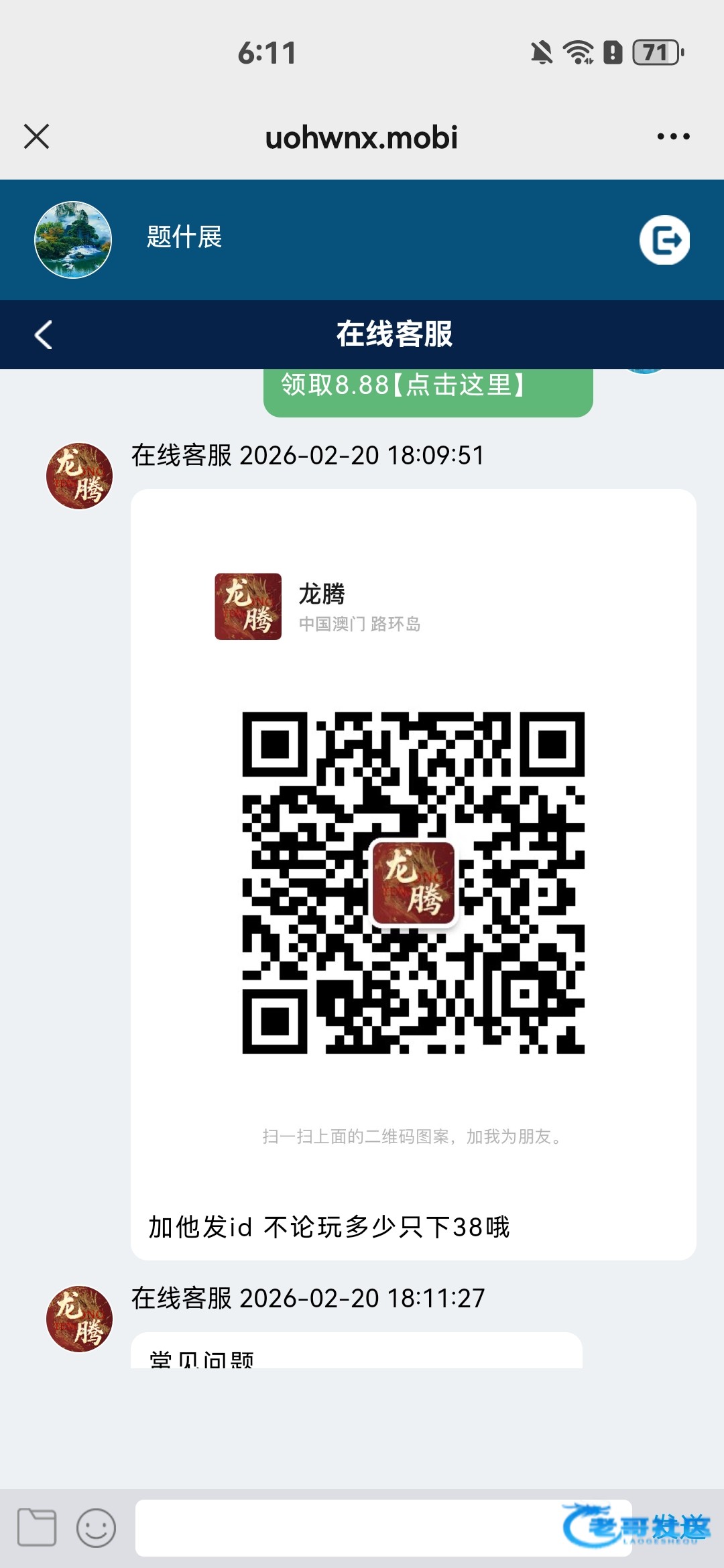Viewport: 724px width, 1568px height.
Task: Open the file attachment folder icon
Action: pyautogui.click(x=37, y=1527)
